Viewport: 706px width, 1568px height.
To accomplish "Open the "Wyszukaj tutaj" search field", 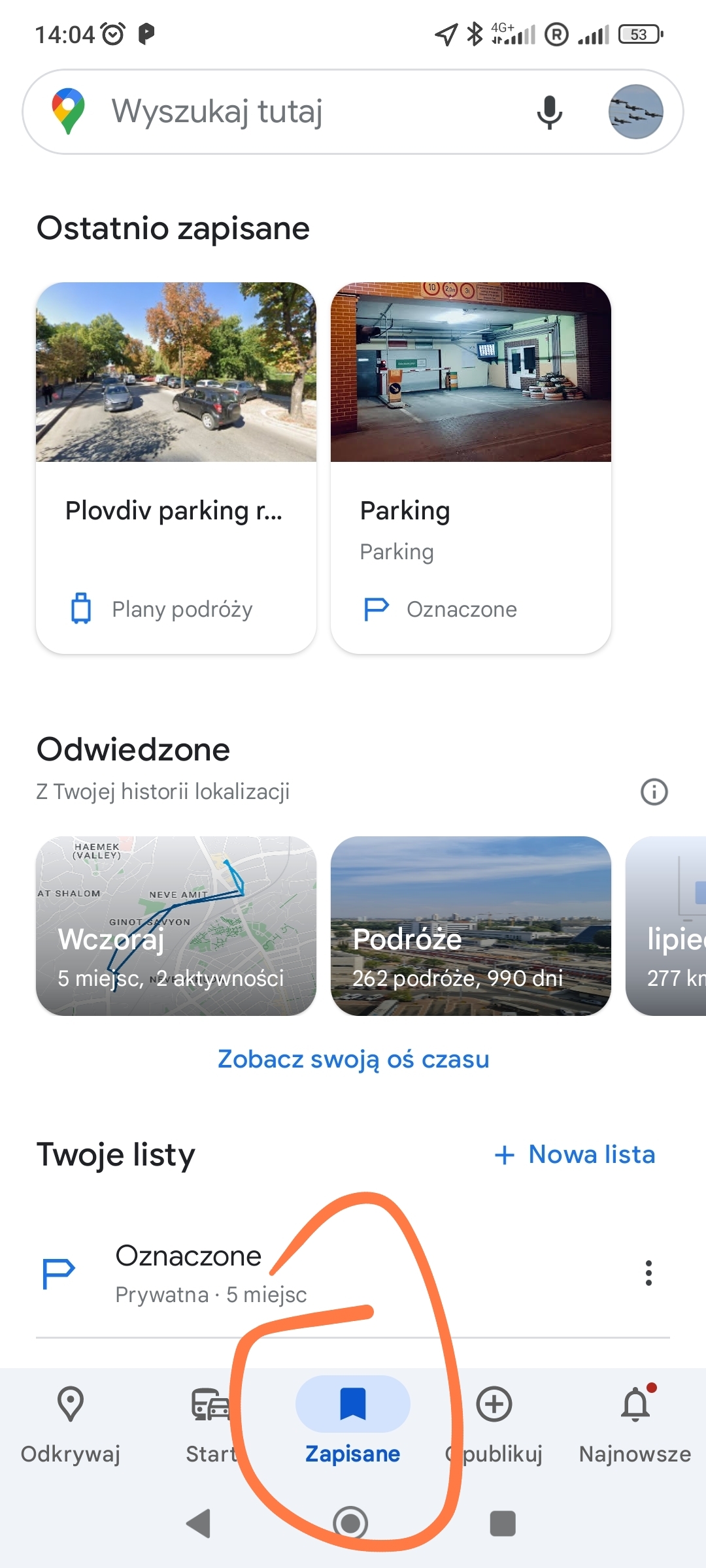I will (x=294, y=112).
